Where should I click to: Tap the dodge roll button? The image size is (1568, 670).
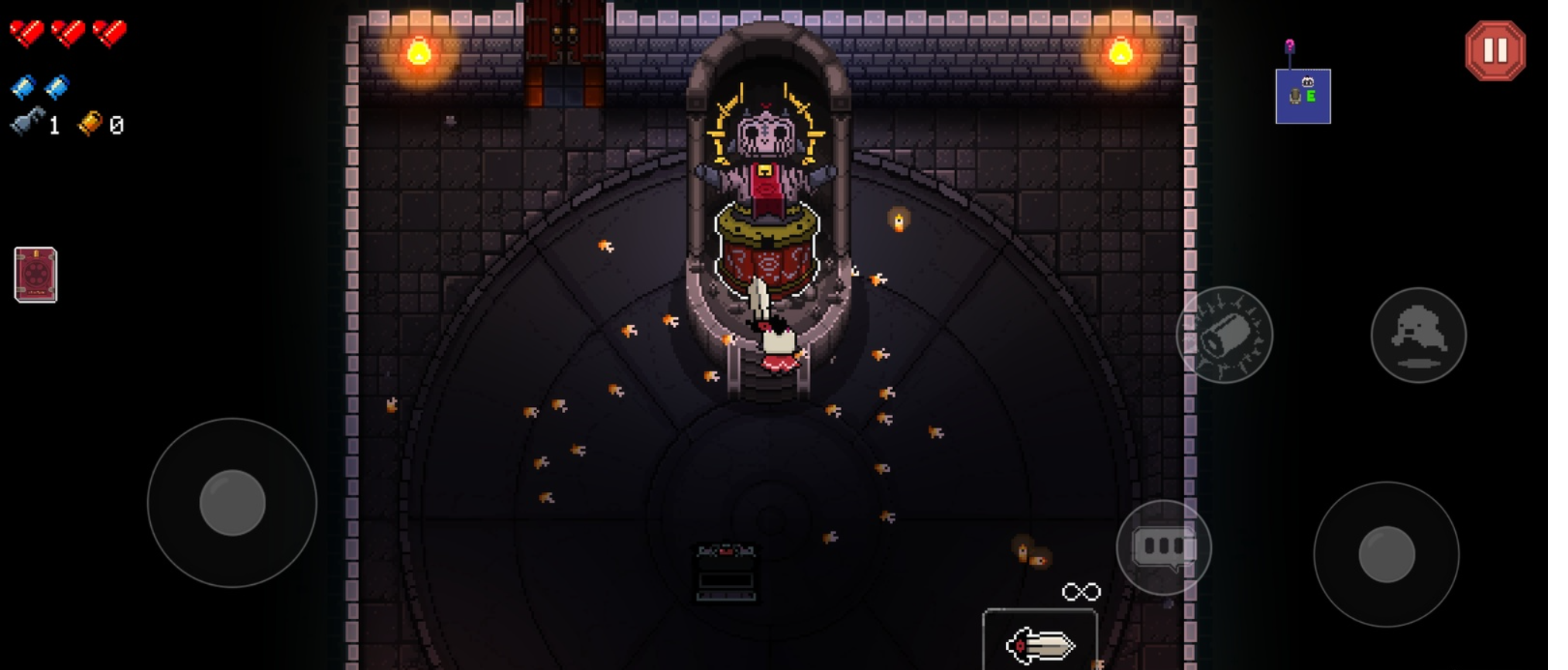[x=1418, y=335]
